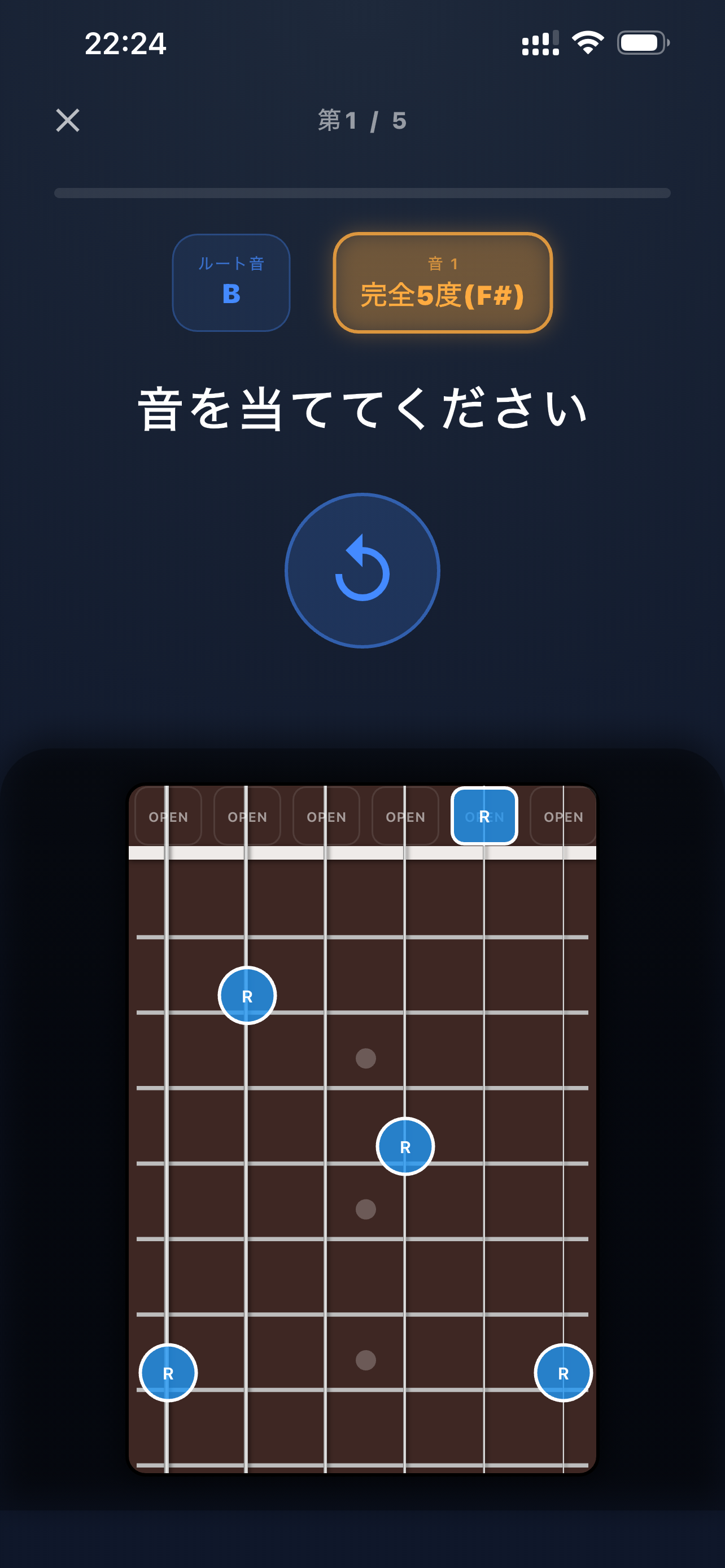This screenshot has width=725, height=1568.
Task: Tap the R marker on the fifth string, second fret
Action: (x=247, y=995)
